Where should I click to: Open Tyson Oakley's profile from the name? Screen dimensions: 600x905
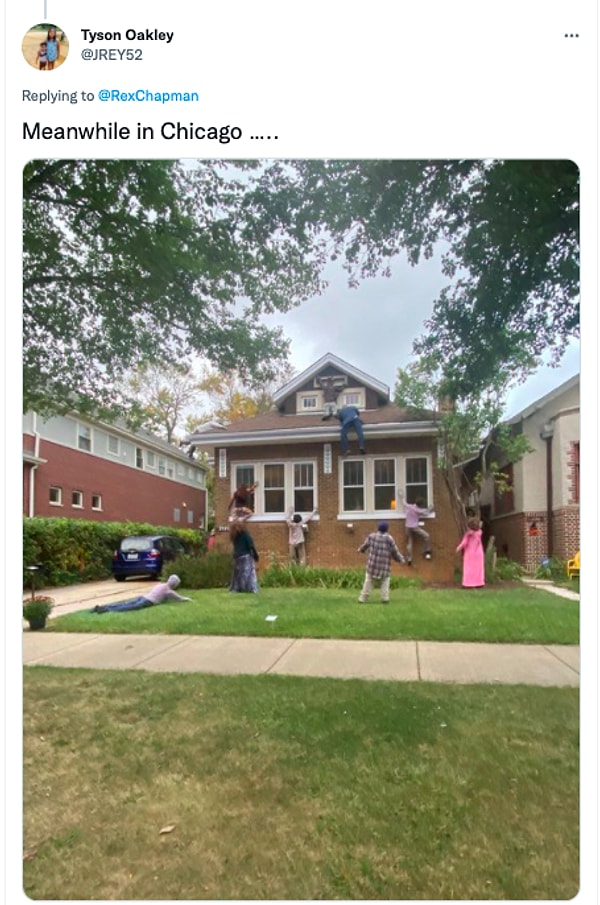127,35
